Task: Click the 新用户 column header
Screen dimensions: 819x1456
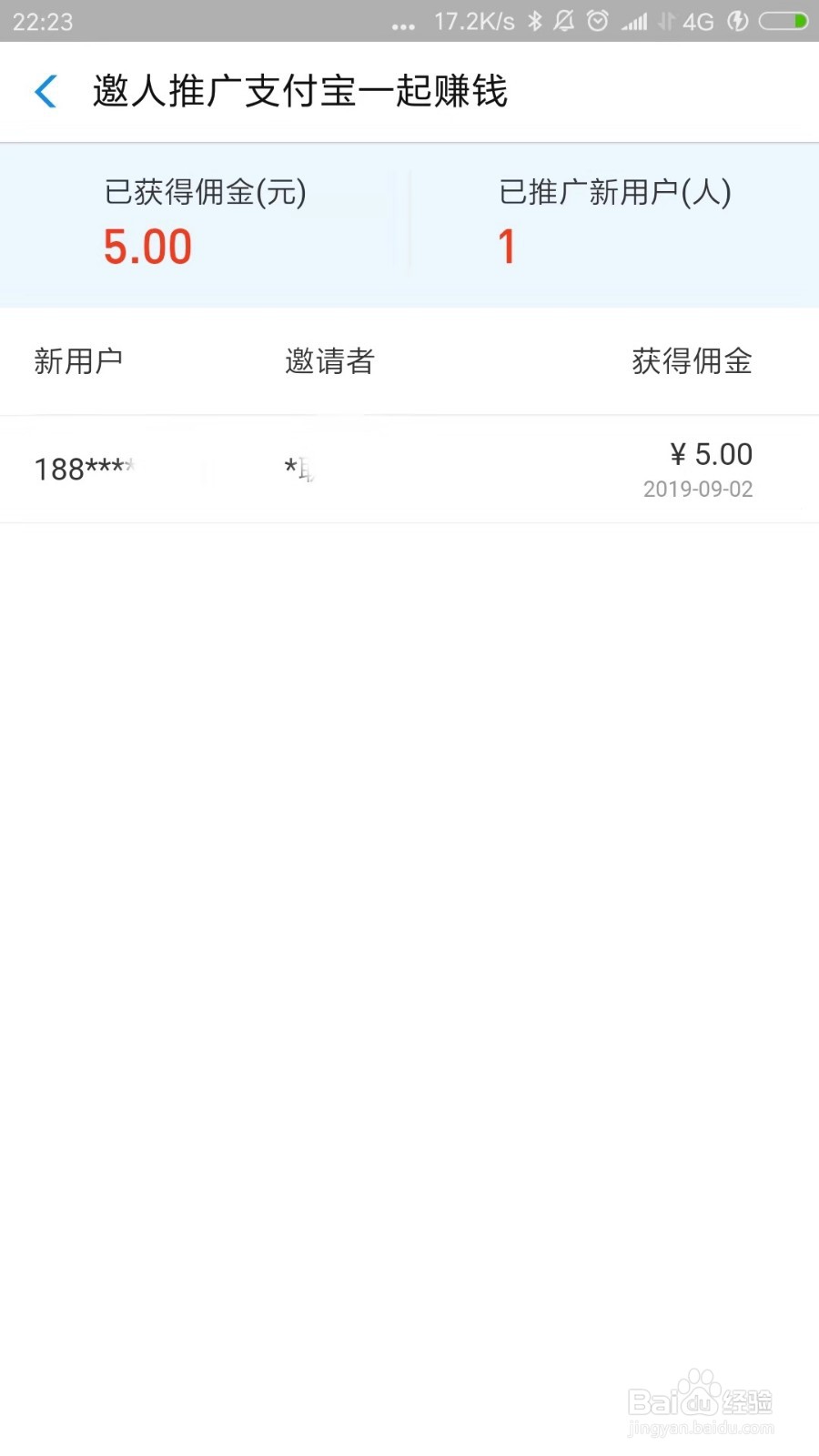Action: [x=78, y=361]
